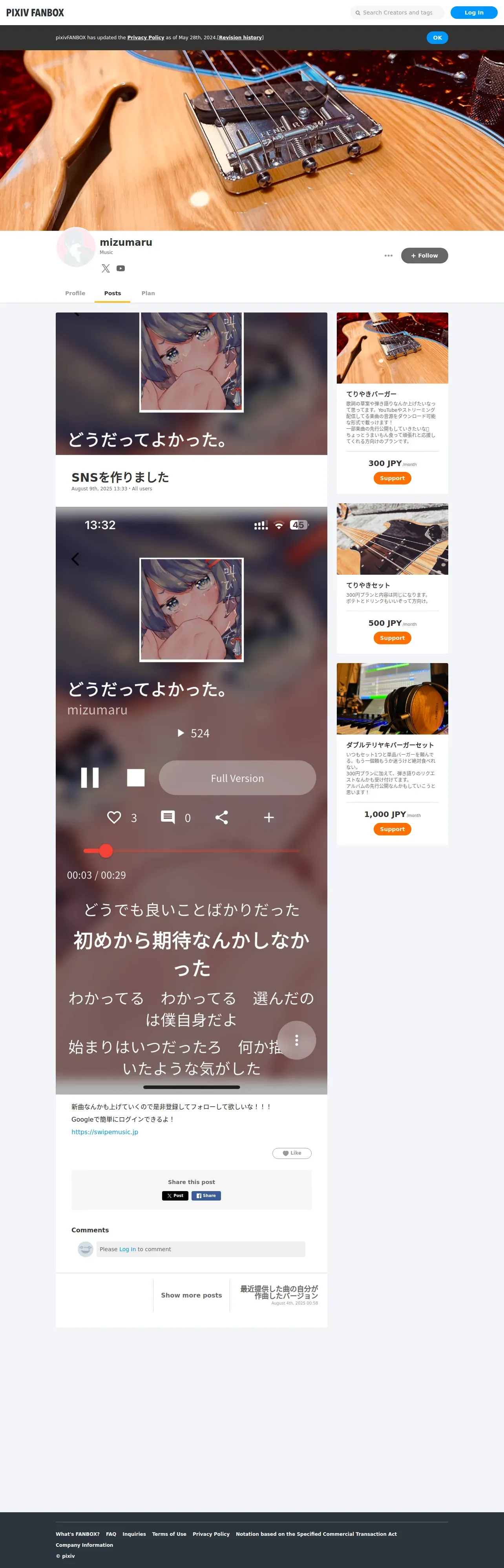Dismiss the privacy policy notice with OK
Image resolution: width=504 pixels, height=1568 pixels.
(437, 38)
